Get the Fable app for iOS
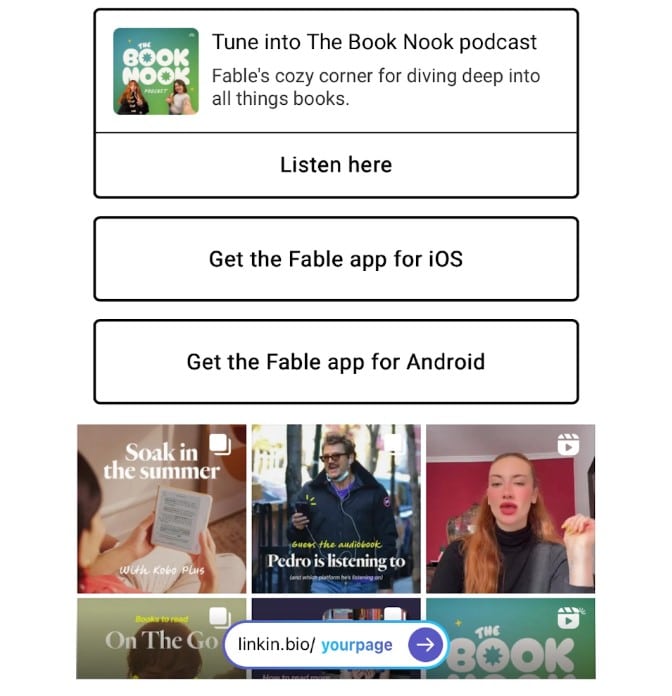Viewport: 672px width, 696px height. pos(335,259)
